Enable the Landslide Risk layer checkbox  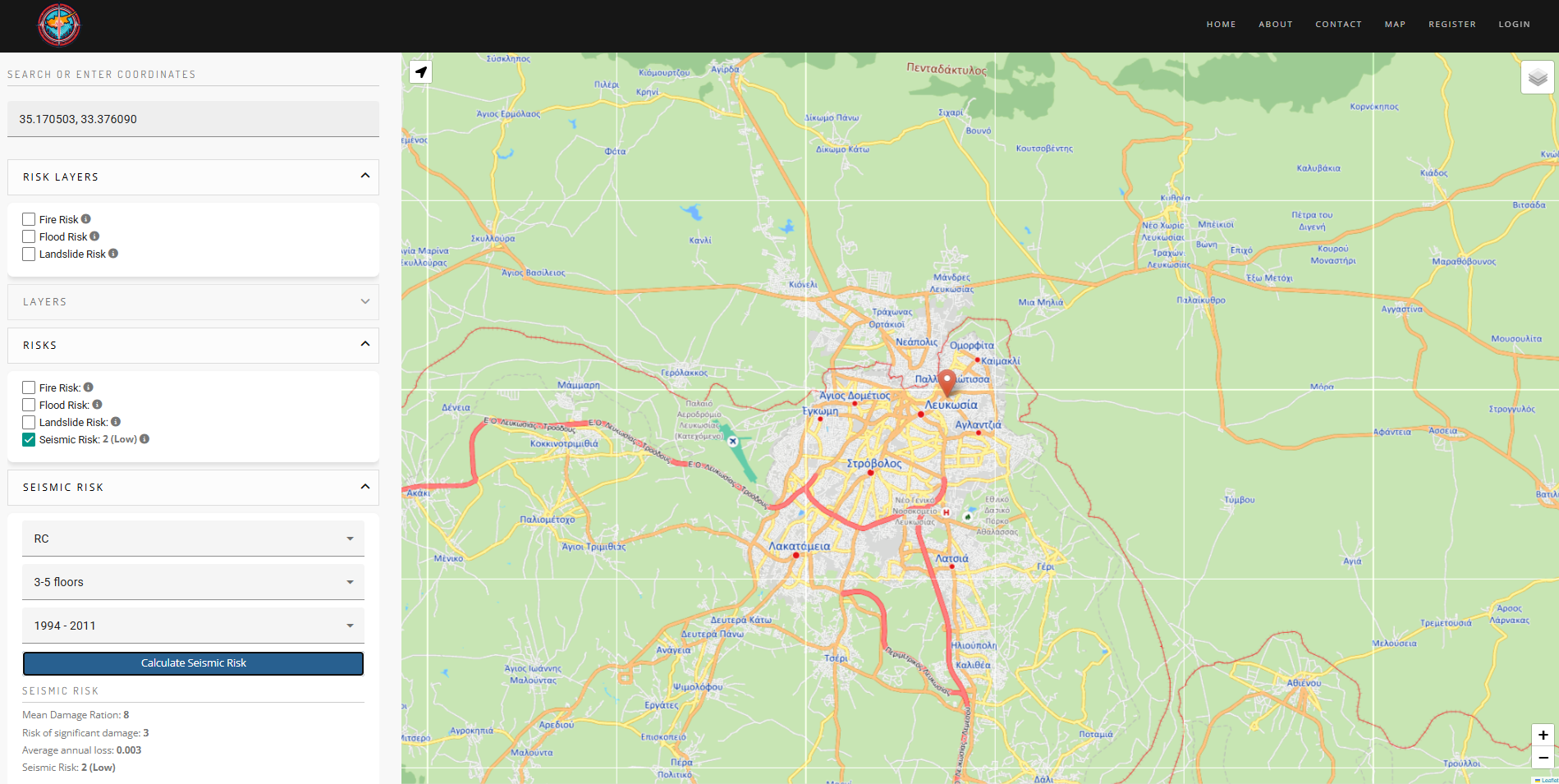[x=29, y=254]
